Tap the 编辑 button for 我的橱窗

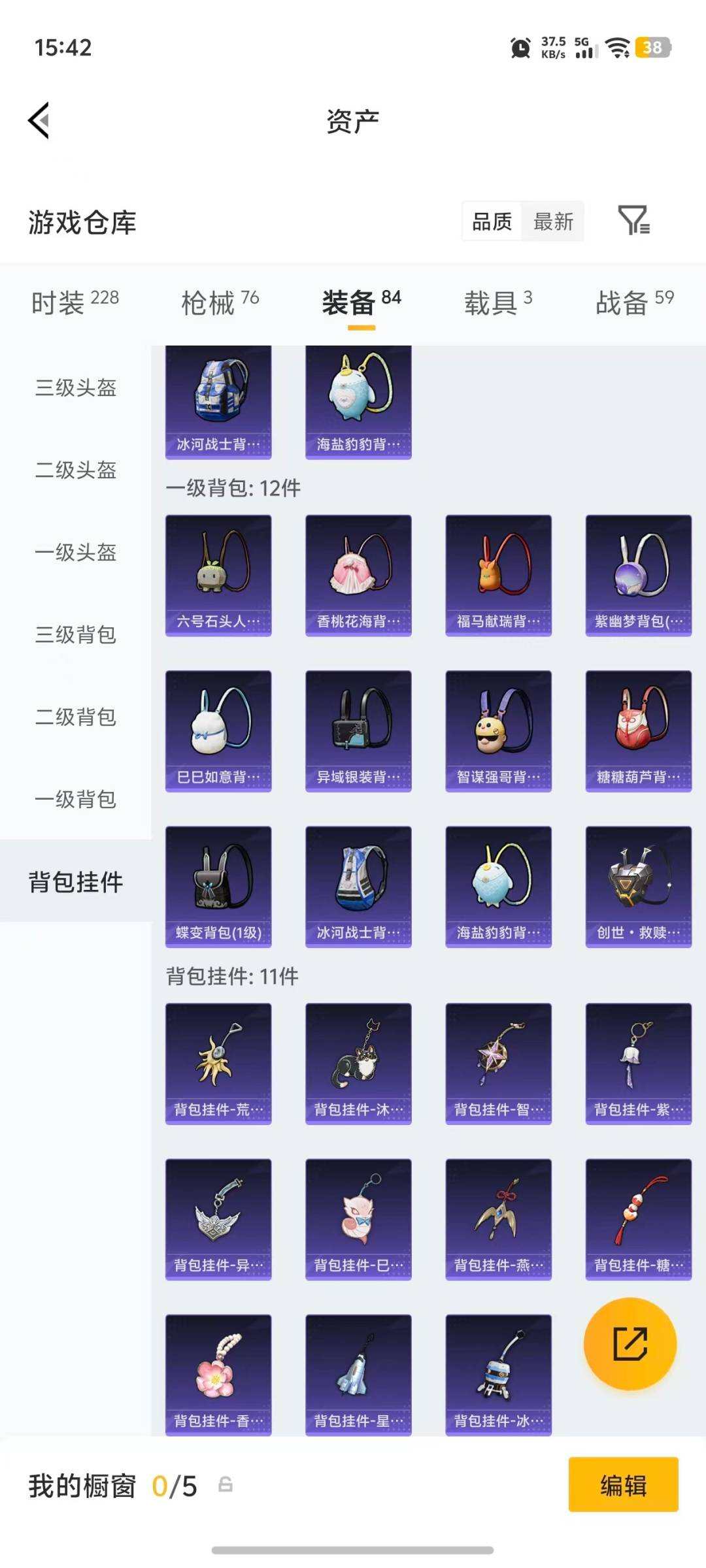click(x=623, y=1485)
